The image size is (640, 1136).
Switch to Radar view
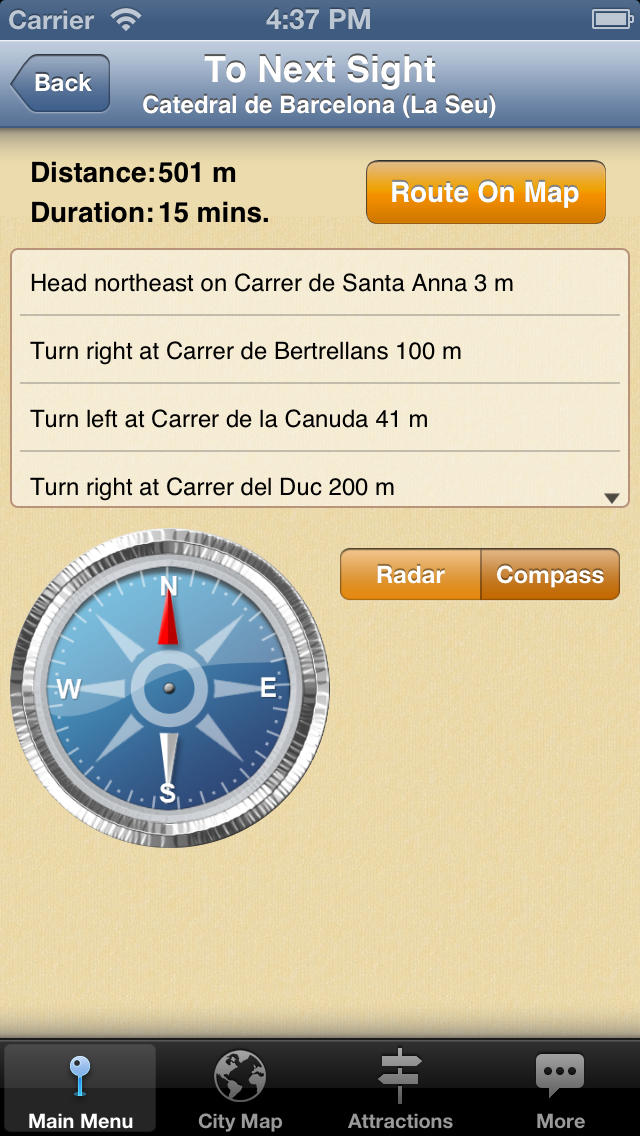(411, 575)
